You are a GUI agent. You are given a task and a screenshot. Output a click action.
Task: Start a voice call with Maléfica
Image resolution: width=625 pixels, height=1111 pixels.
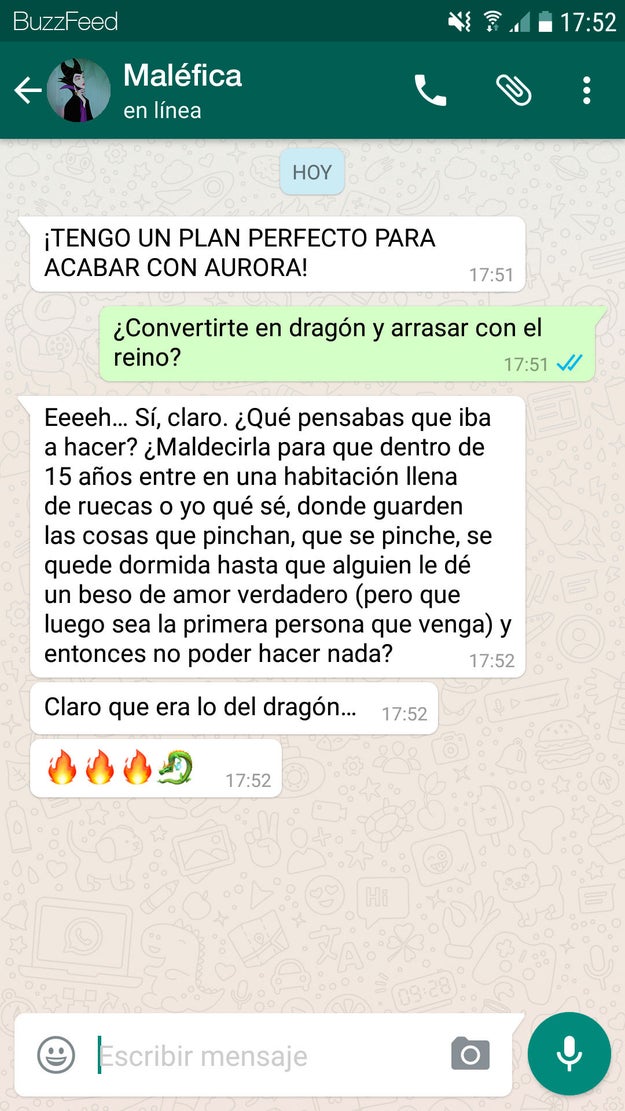[x=431, y=91]
